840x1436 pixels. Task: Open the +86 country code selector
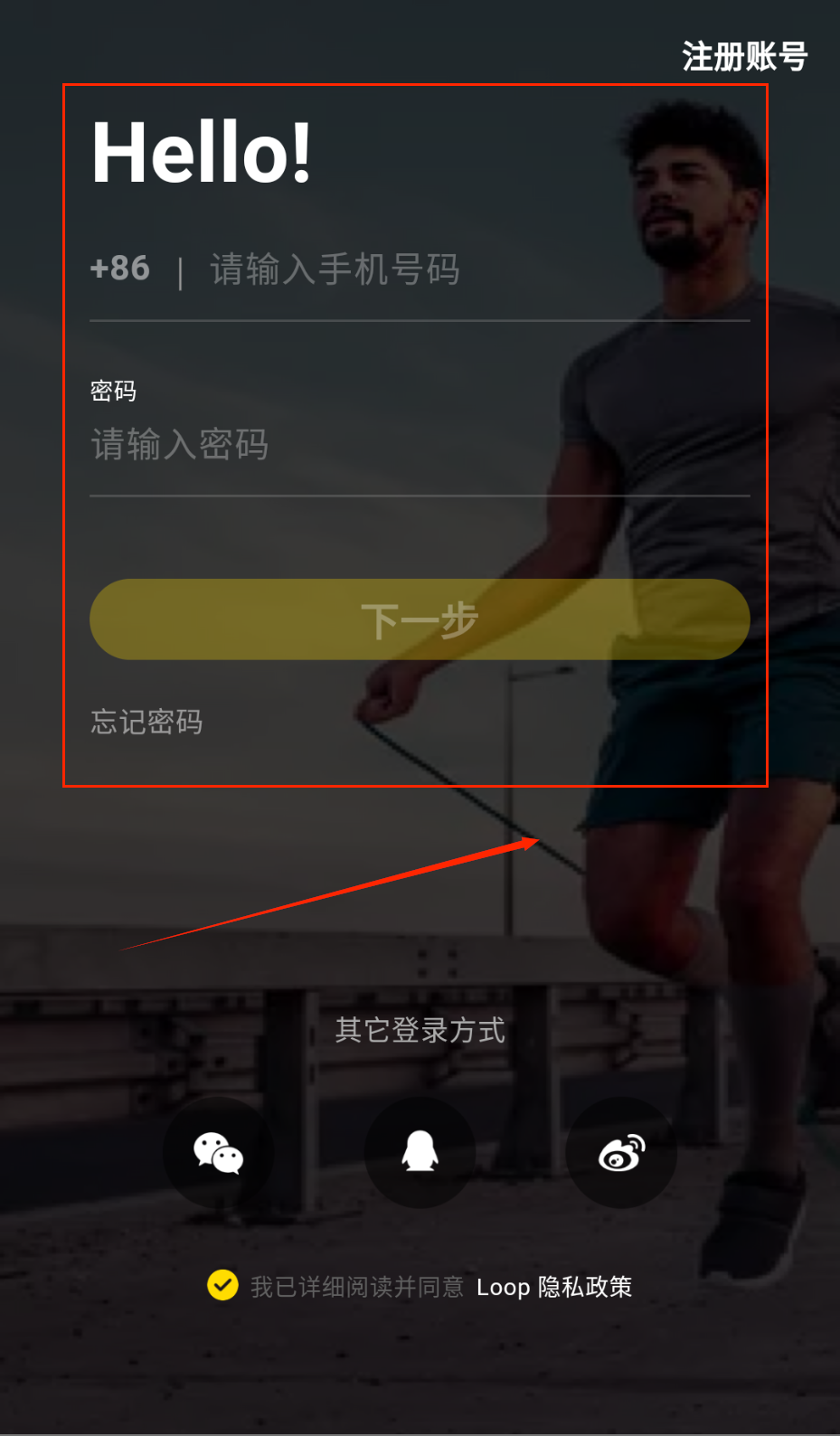click(120, 269)
